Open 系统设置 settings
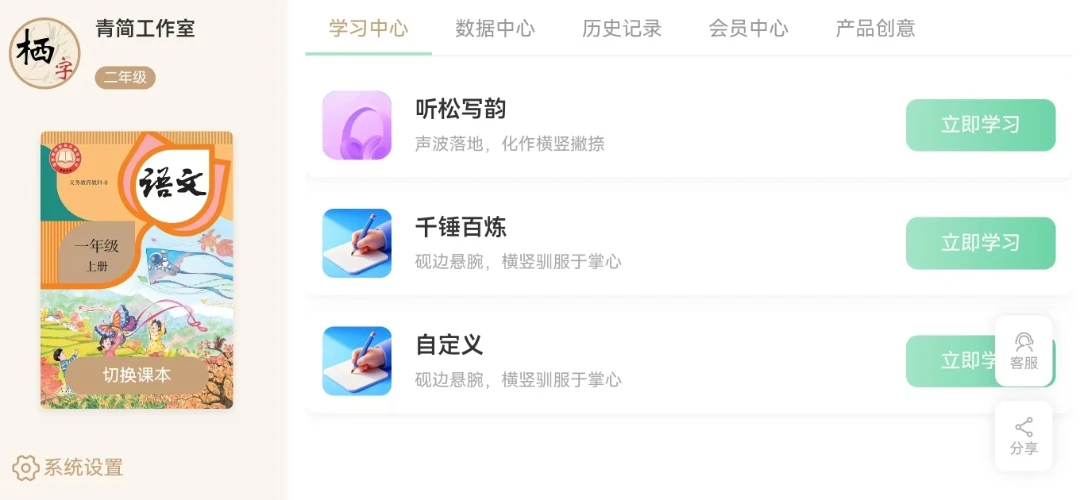 click(68, 467)
